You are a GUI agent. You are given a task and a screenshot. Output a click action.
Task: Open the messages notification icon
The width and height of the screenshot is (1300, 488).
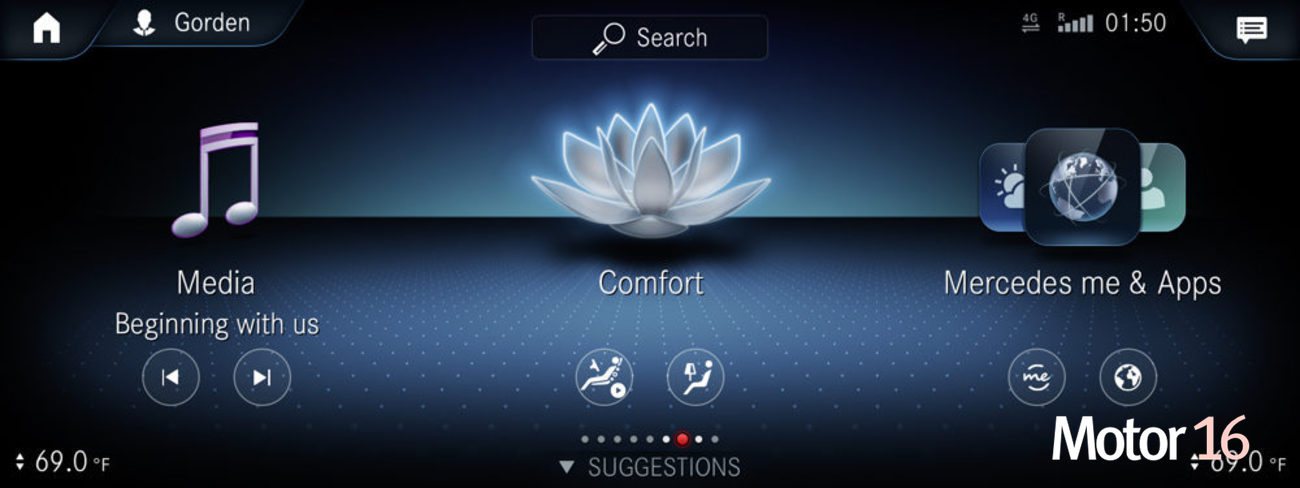(x=1250, y=30)
